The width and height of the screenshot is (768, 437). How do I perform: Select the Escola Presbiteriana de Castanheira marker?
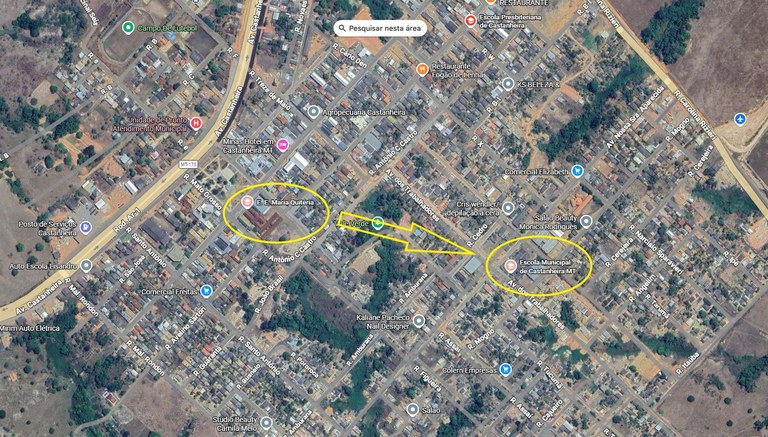[x=471, y=20]
